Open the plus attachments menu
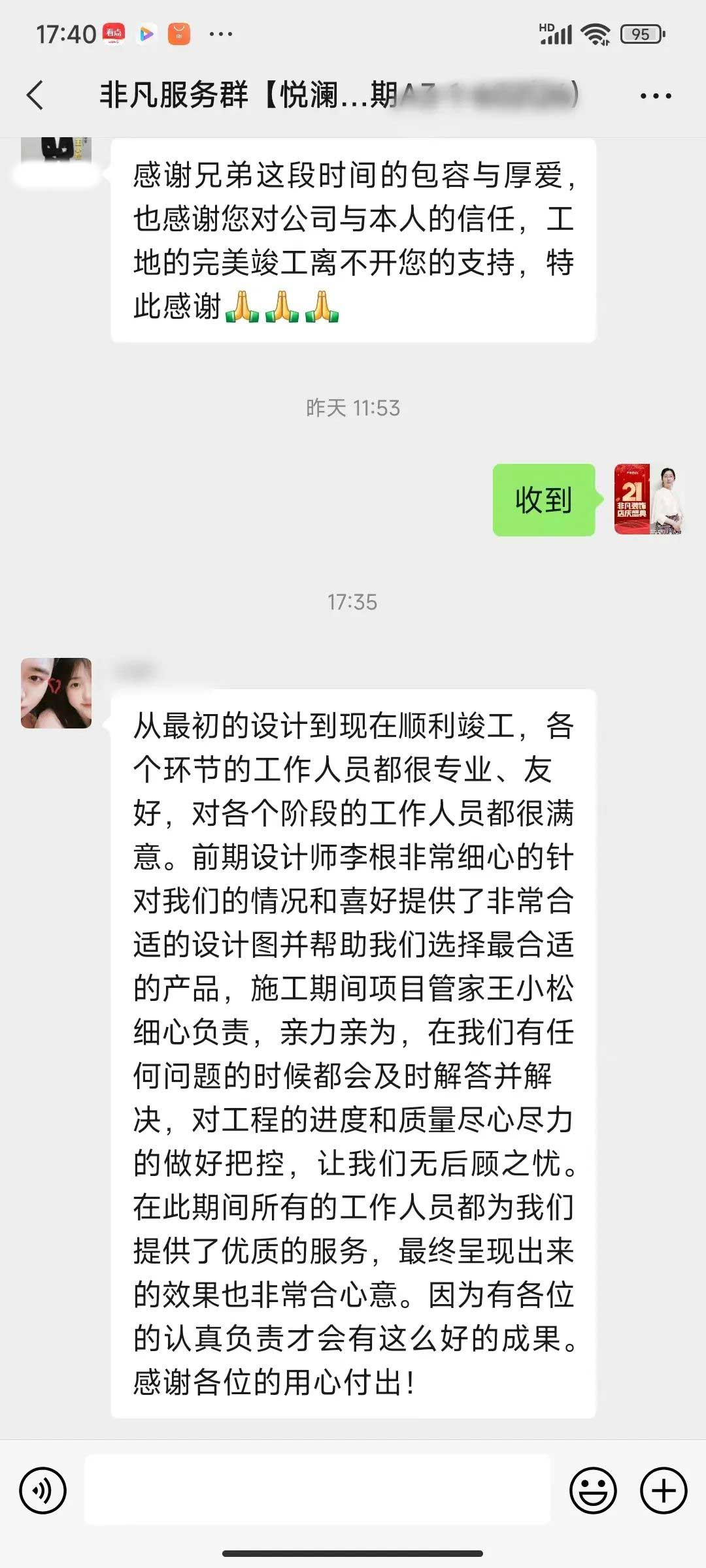Image resolution: width=706 pixels, height=1568 pixels. [x=664, y=1491]
